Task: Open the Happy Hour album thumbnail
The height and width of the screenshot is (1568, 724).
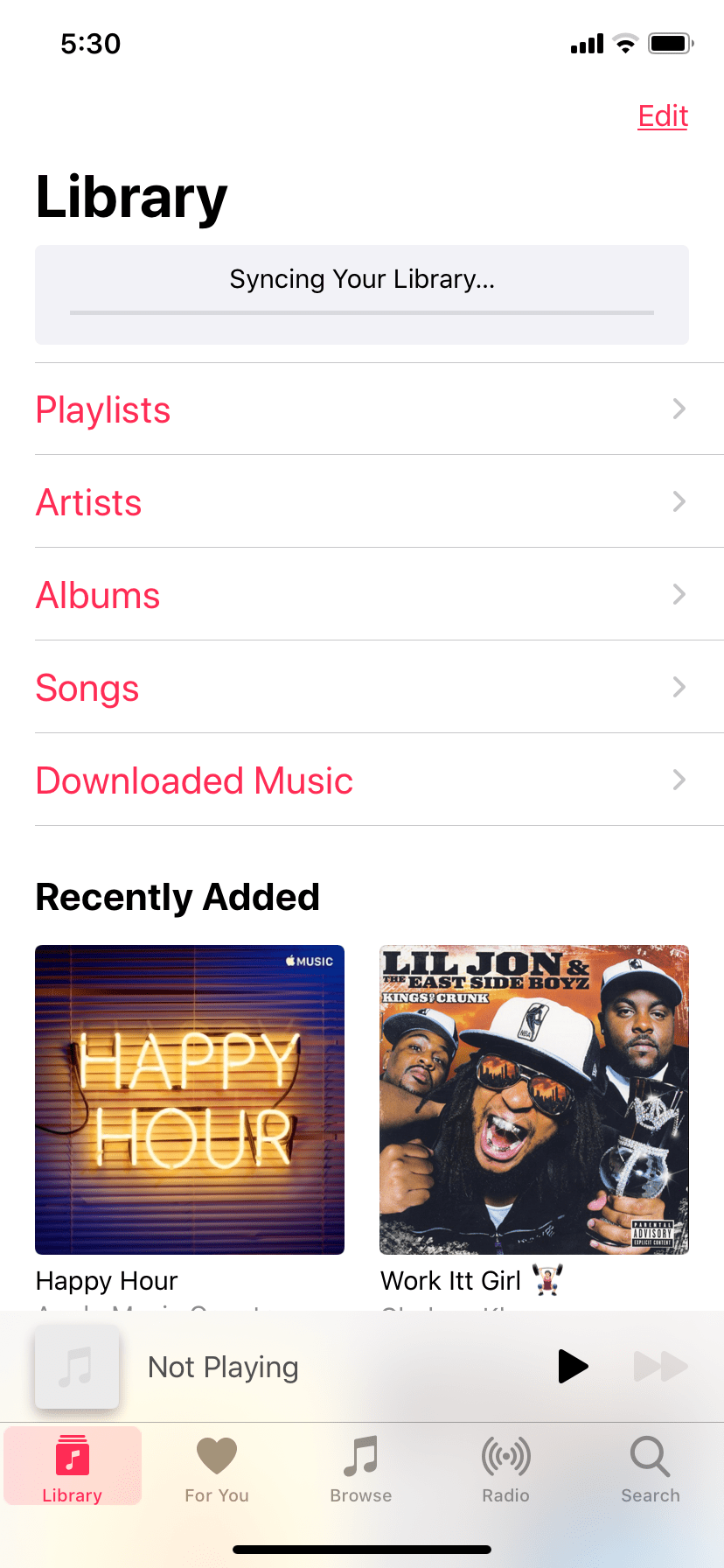Action: coord(189,1098)
